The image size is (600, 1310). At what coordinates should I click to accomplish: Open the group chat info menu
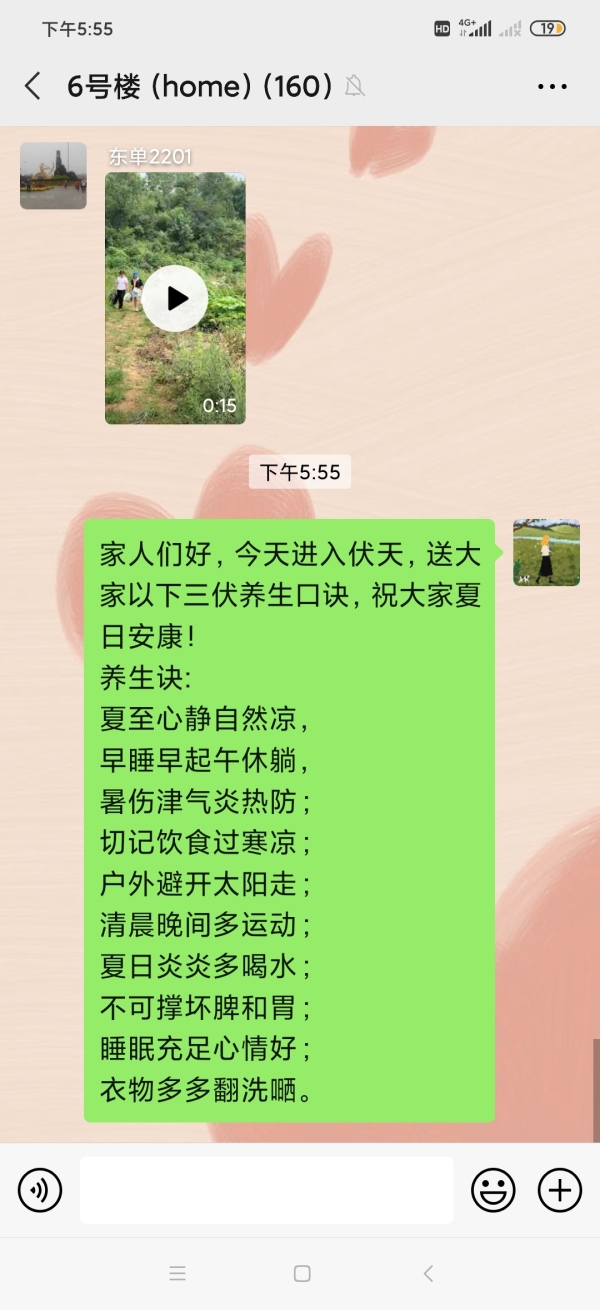point(552,87)
